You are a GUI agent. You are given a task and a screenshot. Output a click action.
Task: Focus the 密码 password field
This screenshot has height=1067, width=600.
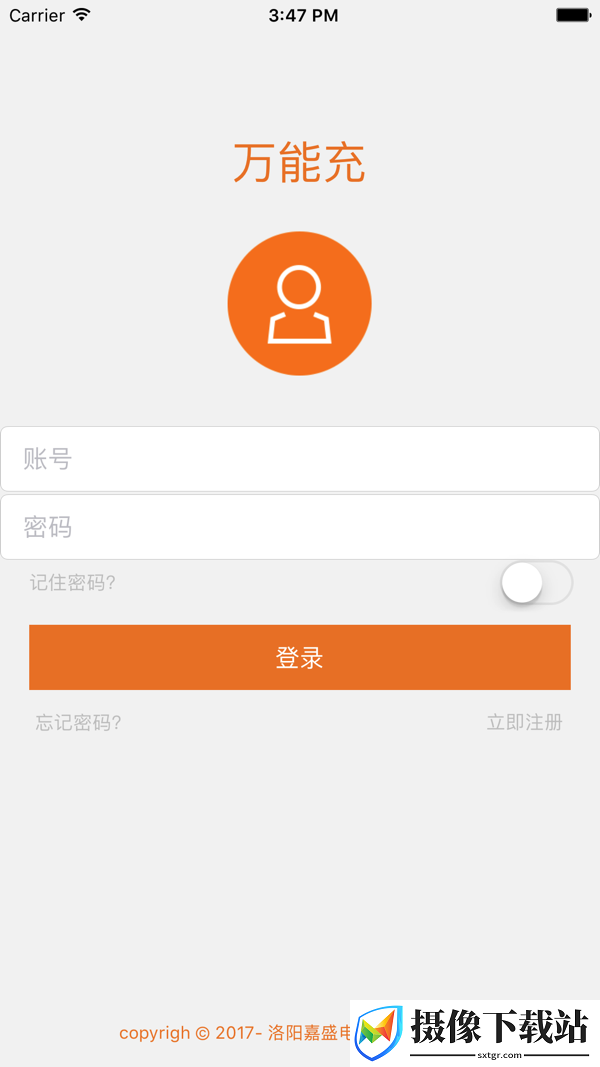(299, 527)
